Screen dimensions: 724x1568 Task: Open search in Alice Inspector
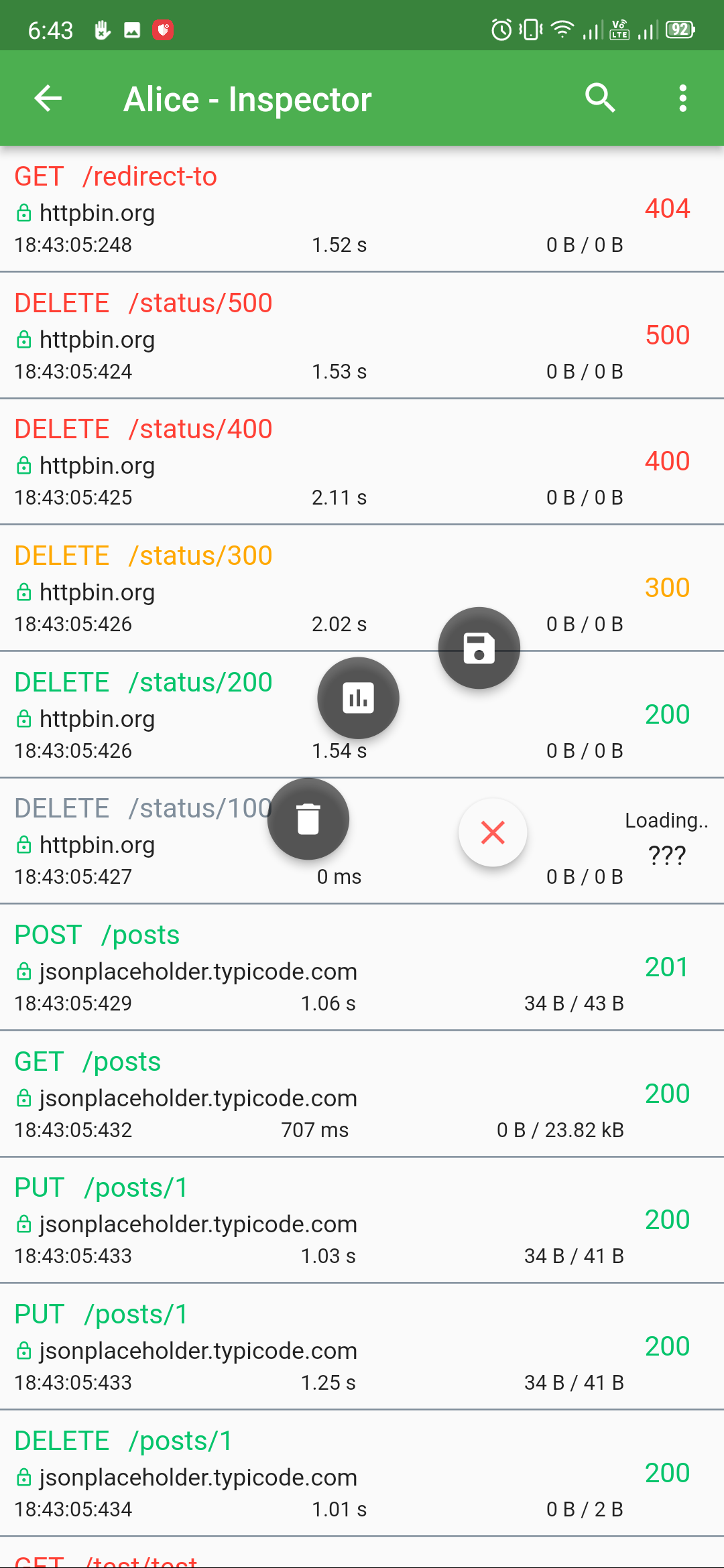600,99
